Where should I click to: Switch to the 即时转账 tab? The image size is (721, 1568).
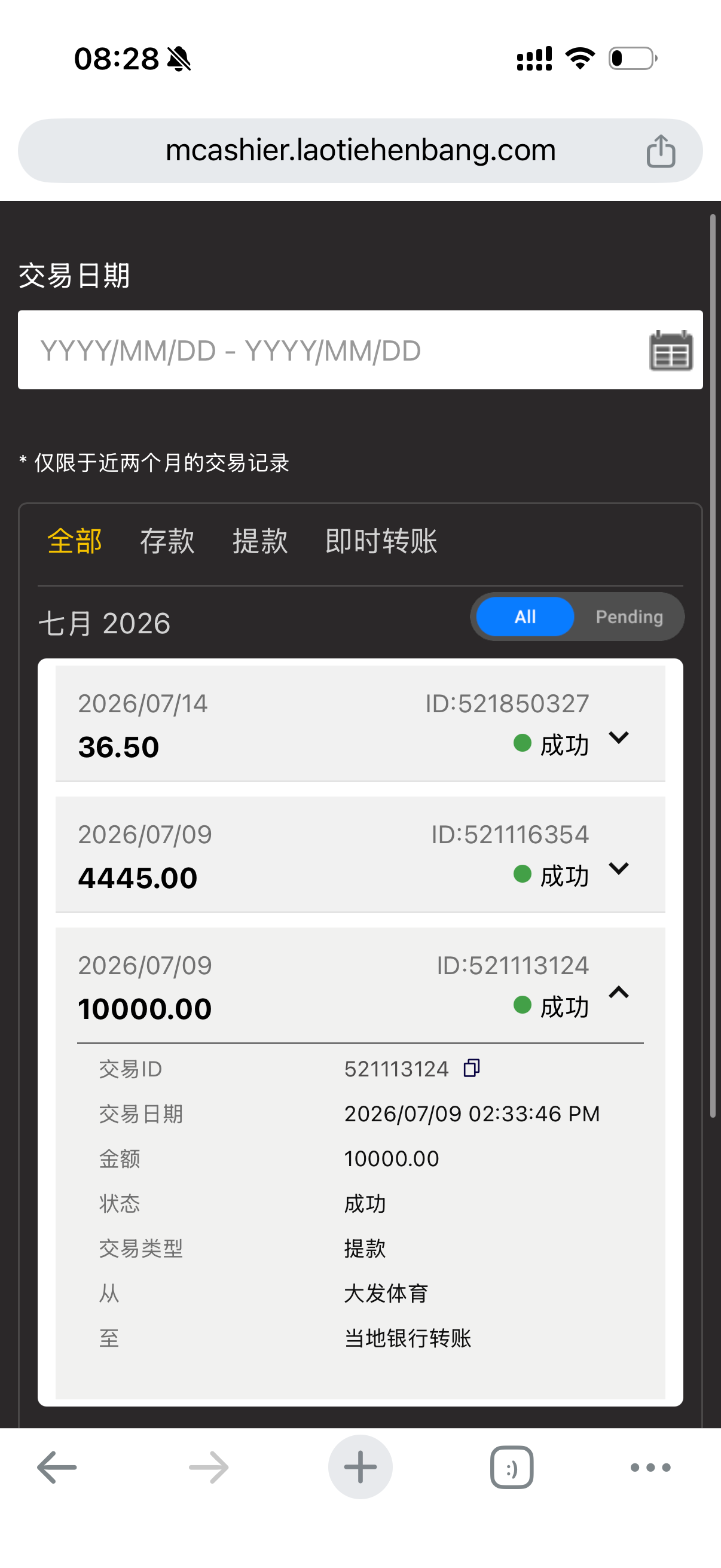point(381,541)
